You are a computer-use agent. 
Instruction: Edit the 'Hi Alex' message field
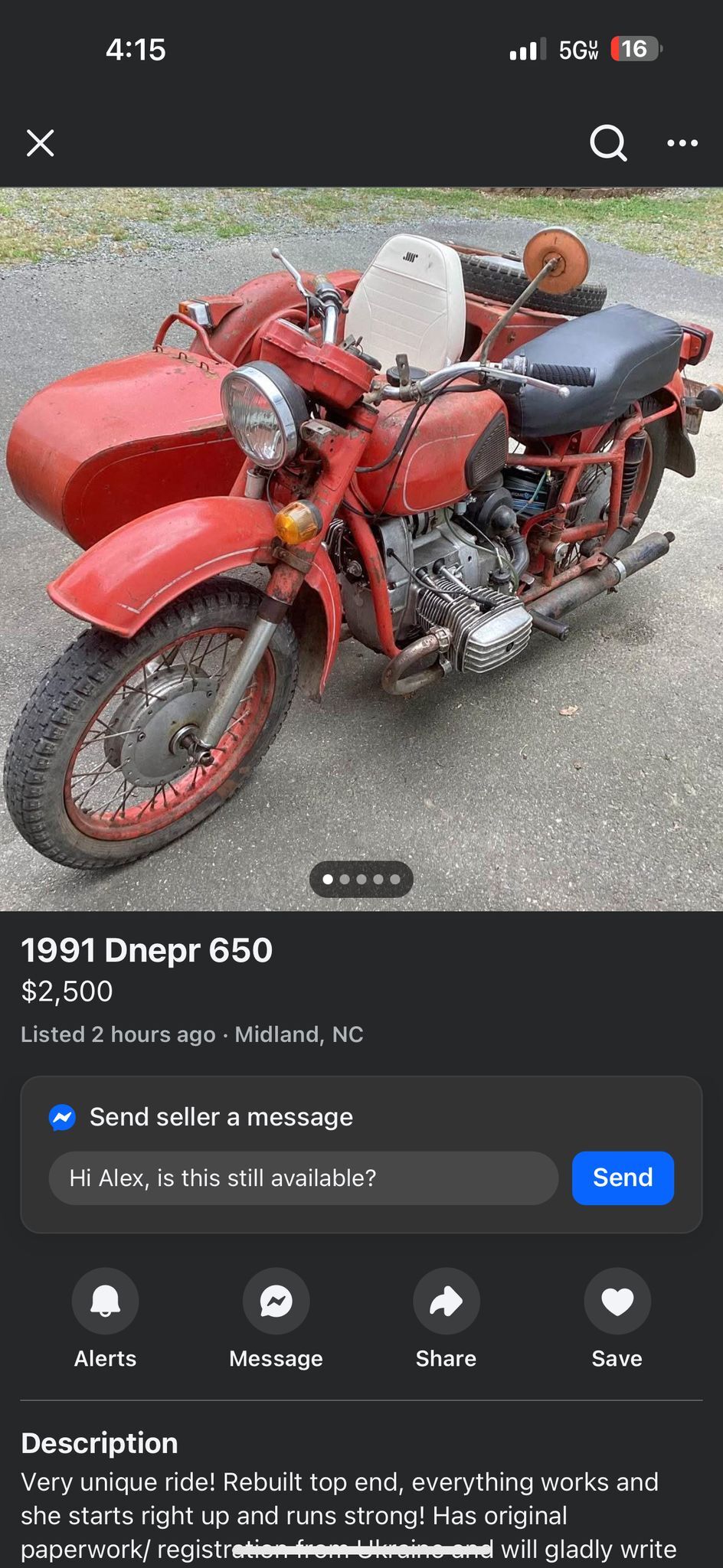303,1178
